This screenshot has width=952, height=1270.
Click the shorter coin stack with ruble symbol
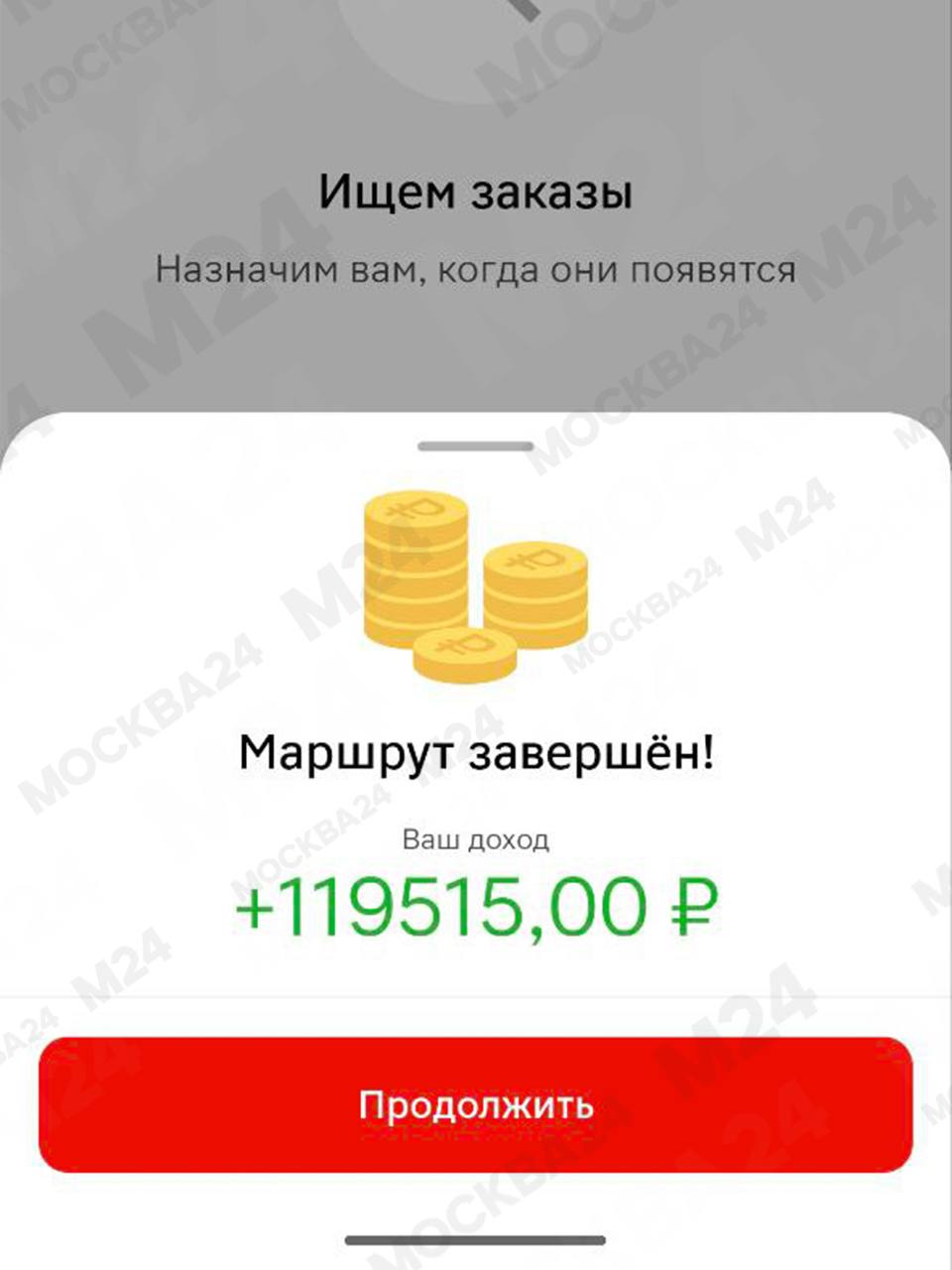535,590
